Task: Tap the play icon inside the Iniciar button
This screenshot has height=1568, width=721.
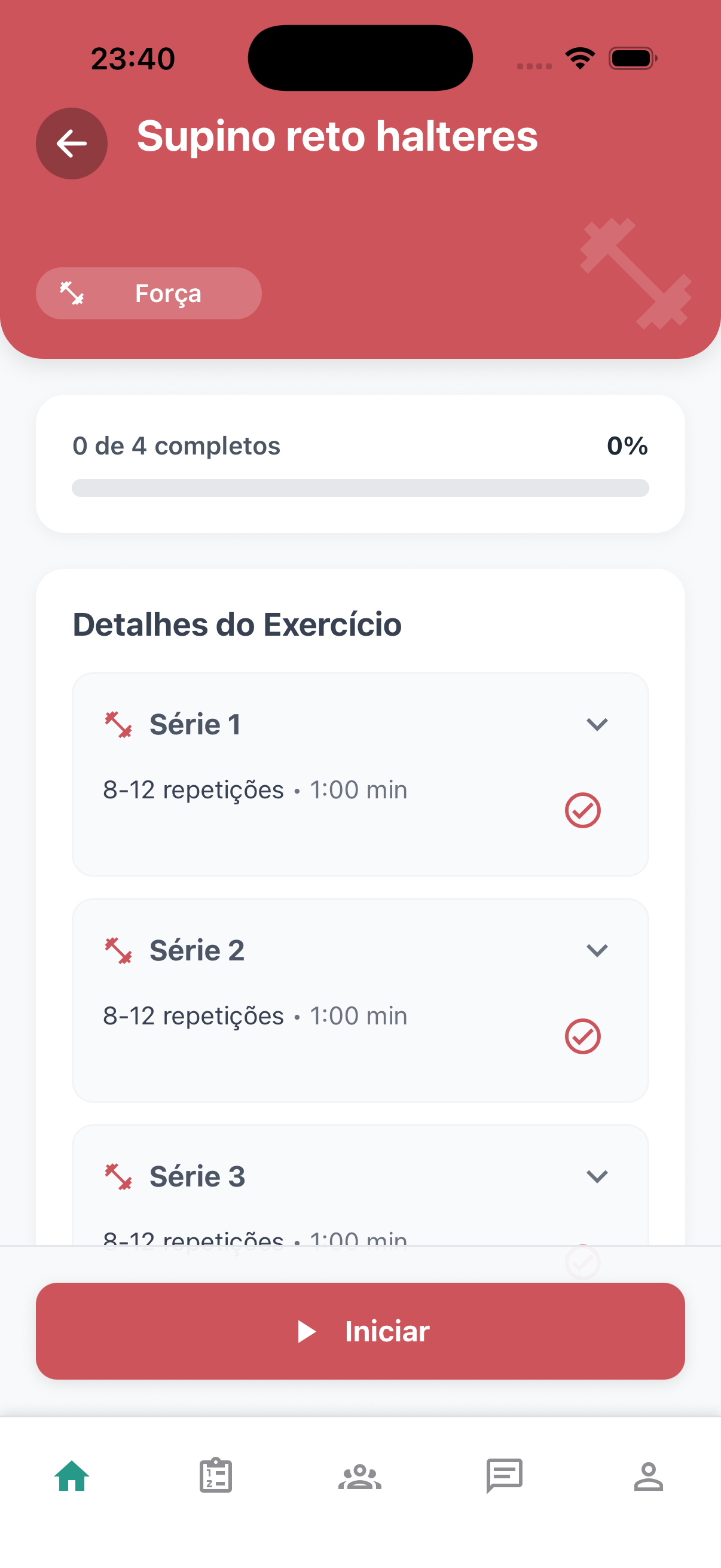Action: click(308, 1332)
